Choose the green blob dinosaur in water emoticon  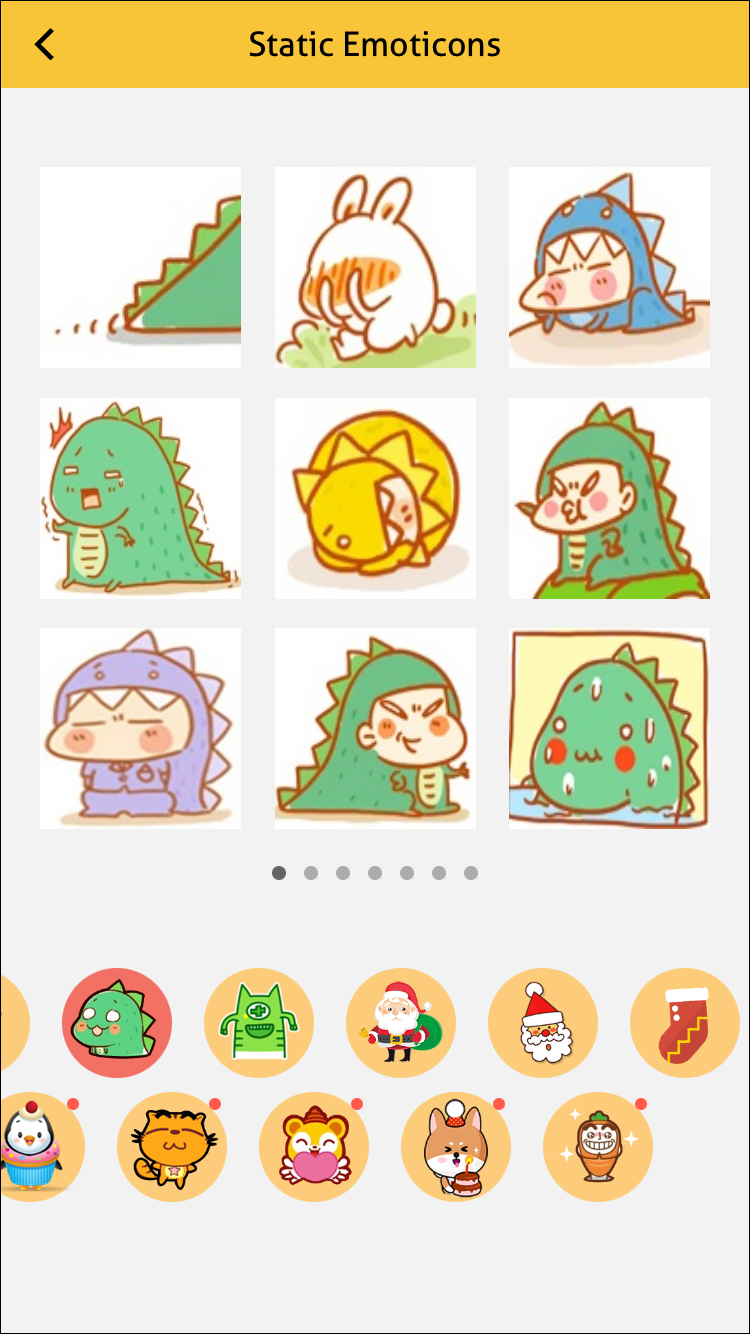click(609, 728)
